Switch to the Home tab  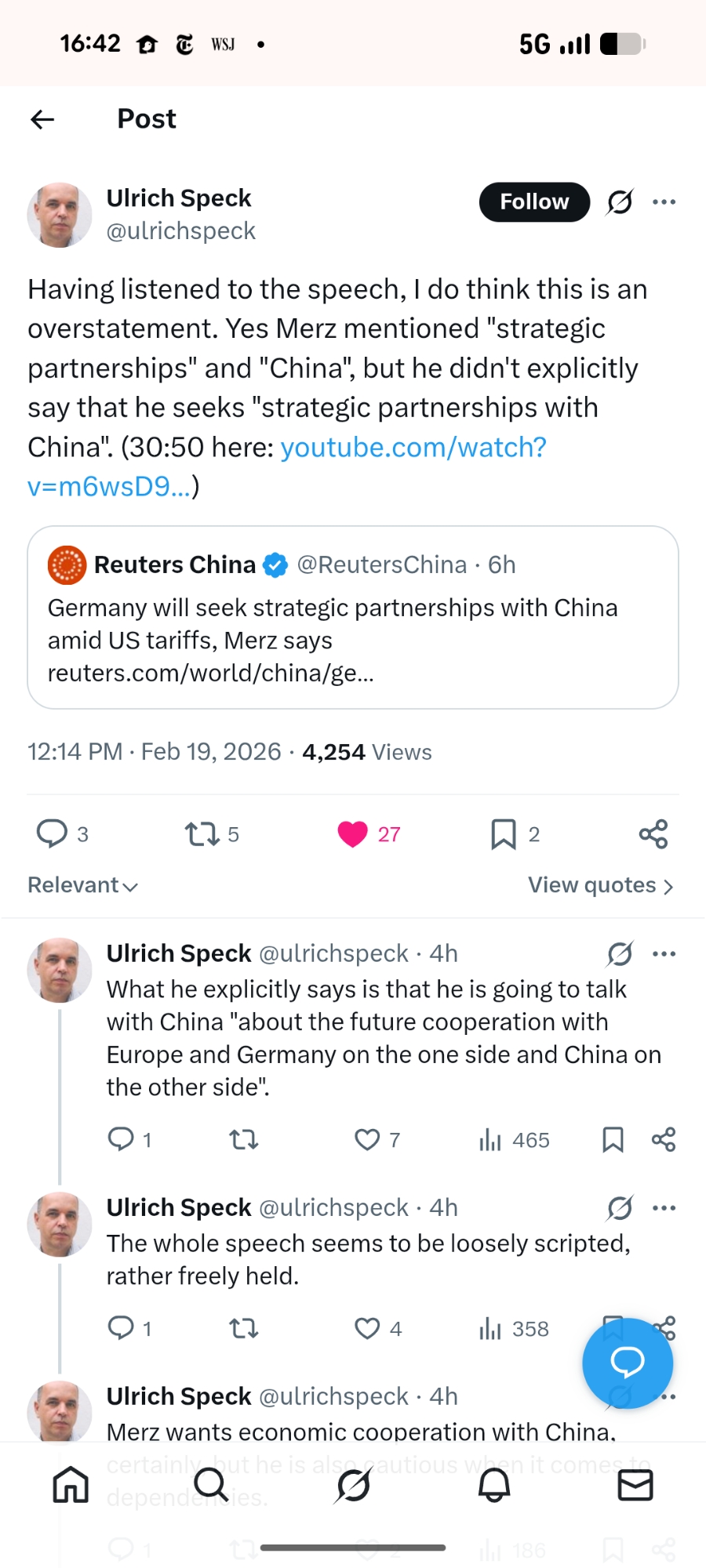[71, 1485]
